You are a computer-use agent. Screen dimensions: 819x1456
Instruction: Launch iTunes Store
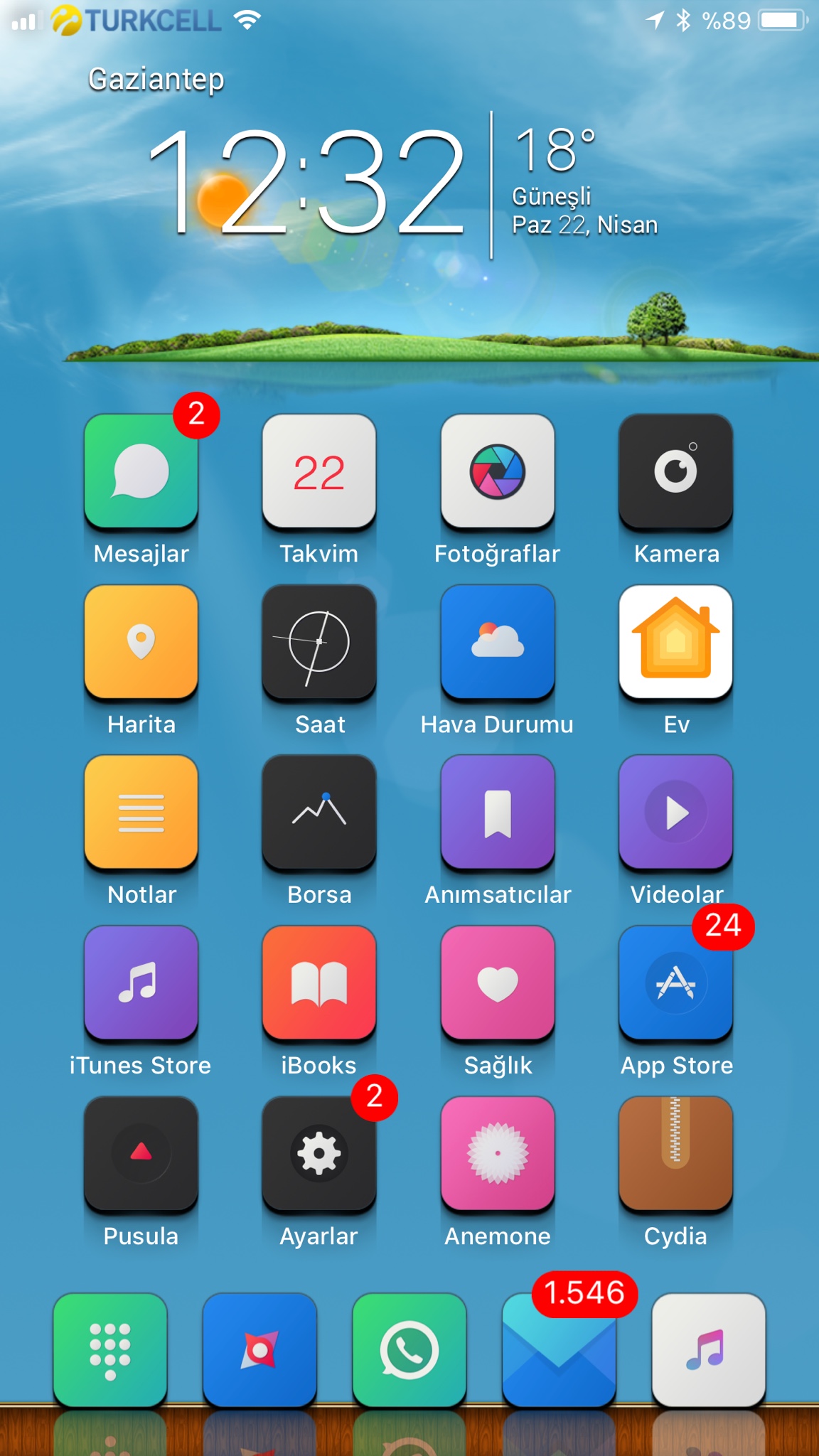(x=141, y=983)
